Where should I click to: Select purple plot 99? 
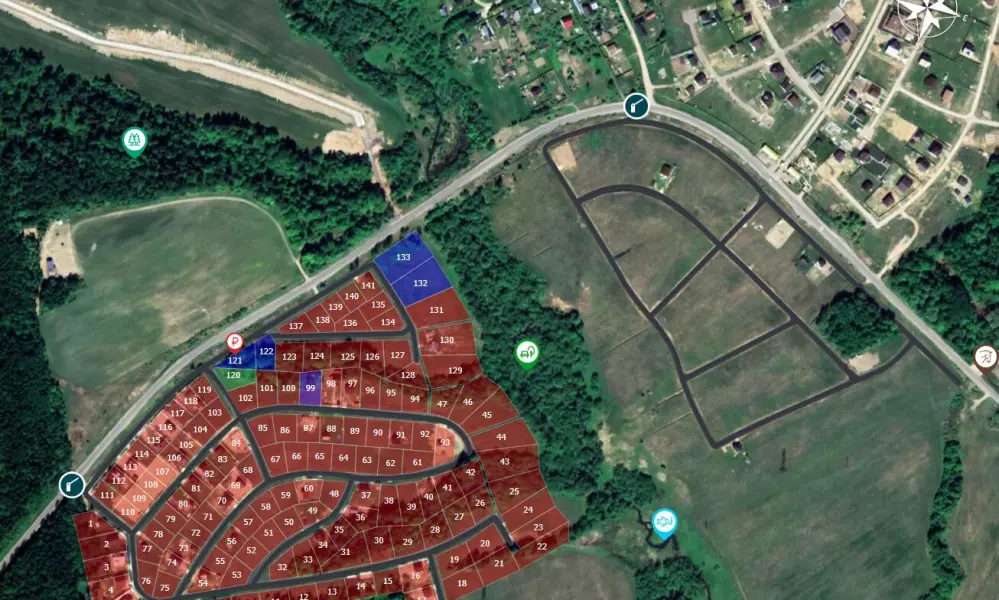click(310, 389)
